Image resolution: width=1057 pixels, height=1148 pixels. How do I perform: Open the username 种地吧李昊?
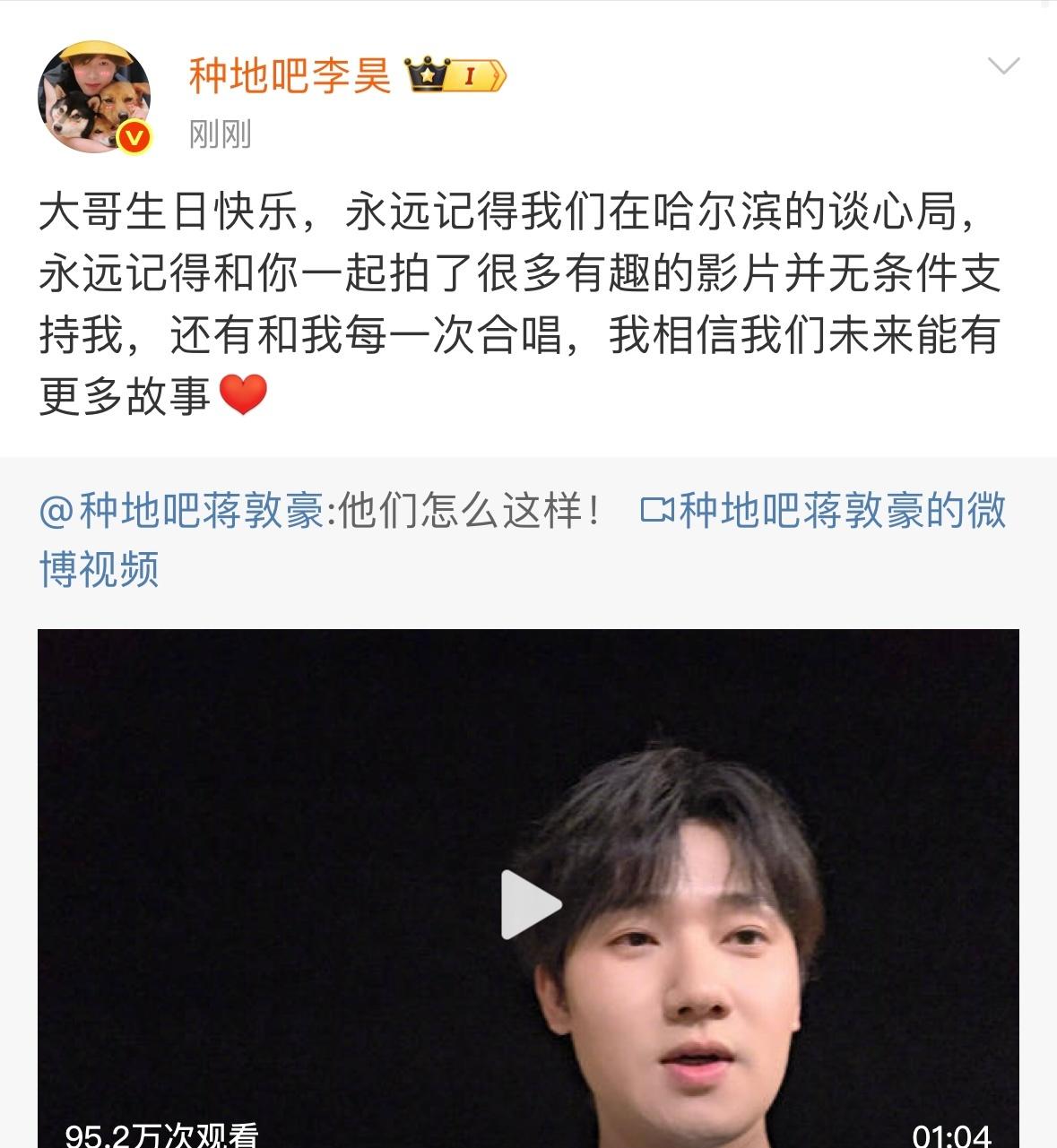pyautogui.click(x=290, y=76)
